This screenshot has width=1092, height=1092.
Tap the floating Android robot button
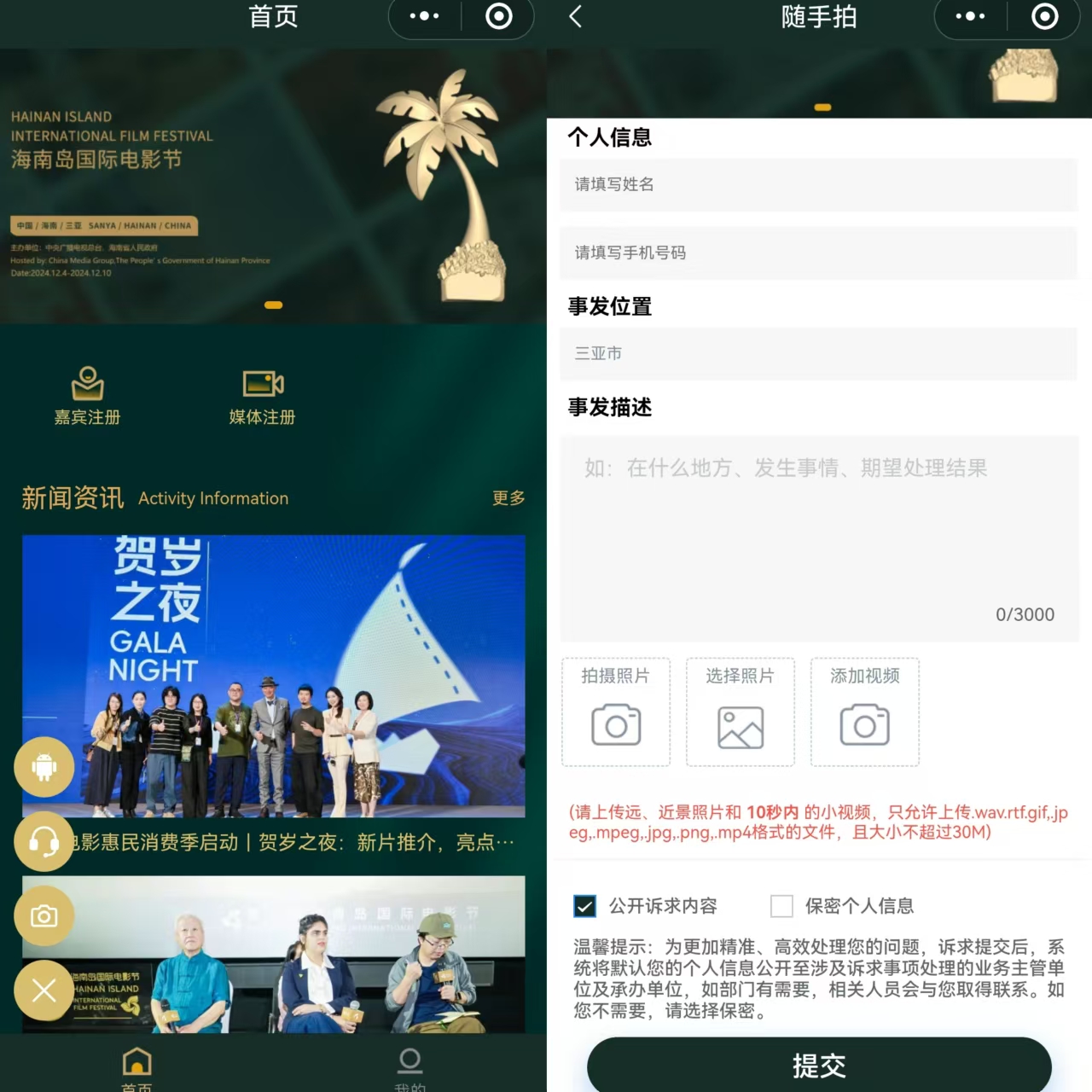(44, 767)
